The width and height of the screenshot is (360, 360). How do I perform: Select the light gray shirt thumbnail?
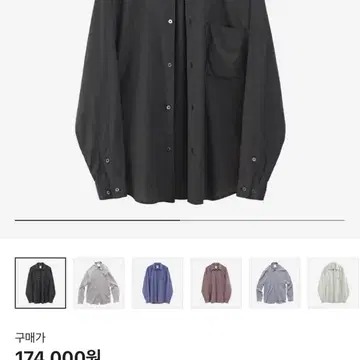(x=99, y=283)
